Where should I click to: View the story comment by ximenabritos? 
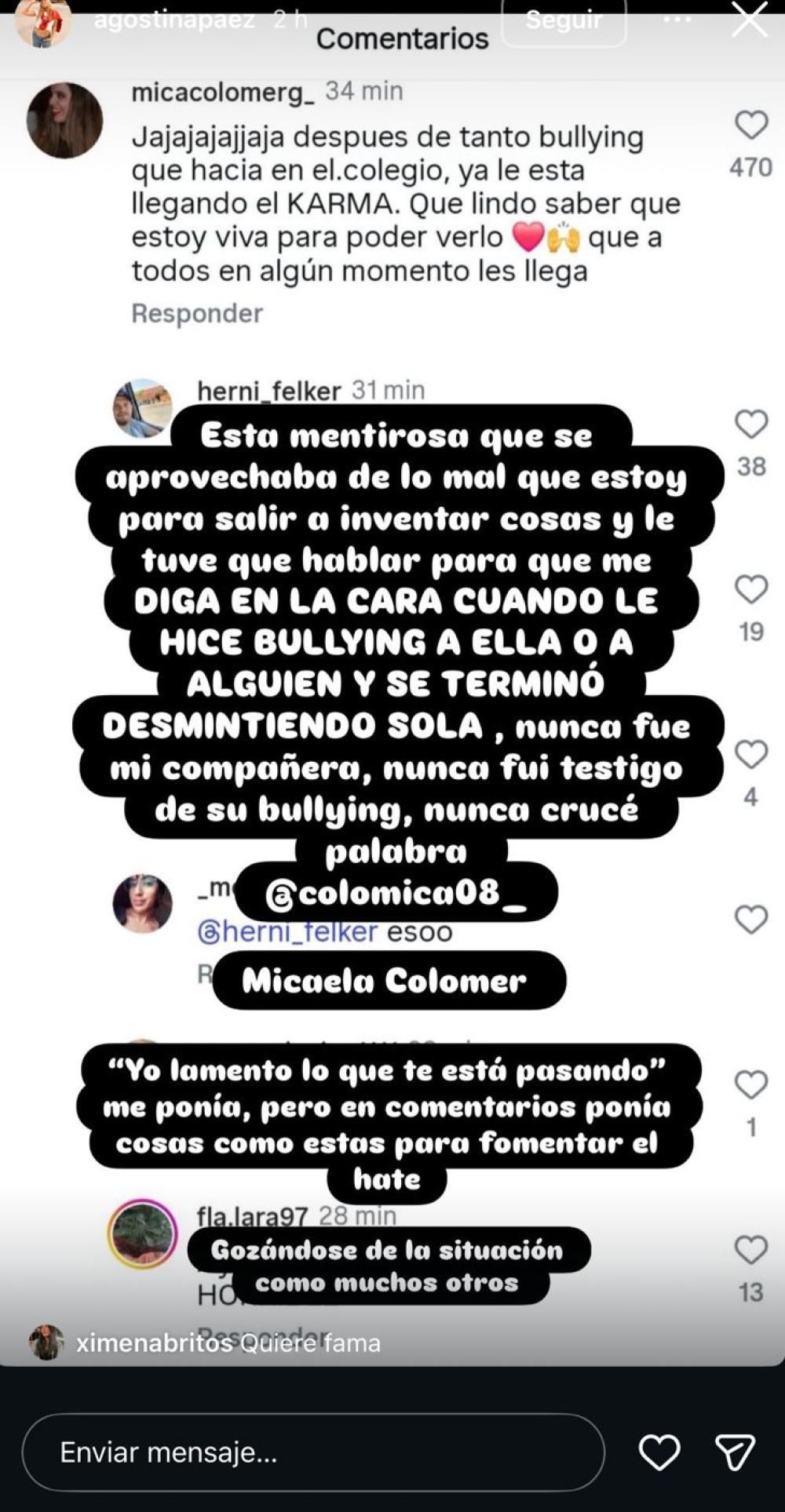[228, 1343]
